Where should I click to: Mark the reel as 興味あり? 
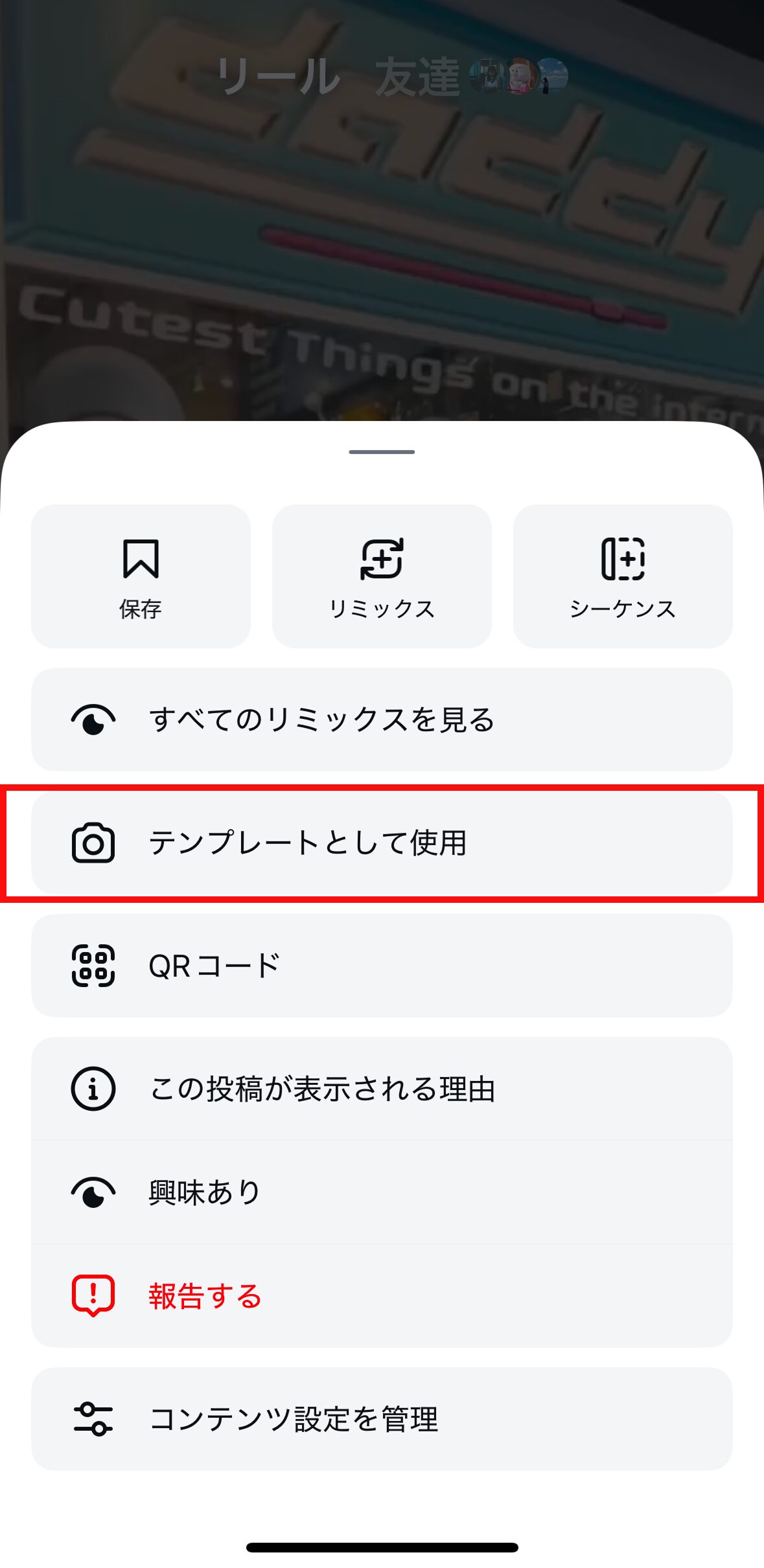click(x=382, y=1192)
